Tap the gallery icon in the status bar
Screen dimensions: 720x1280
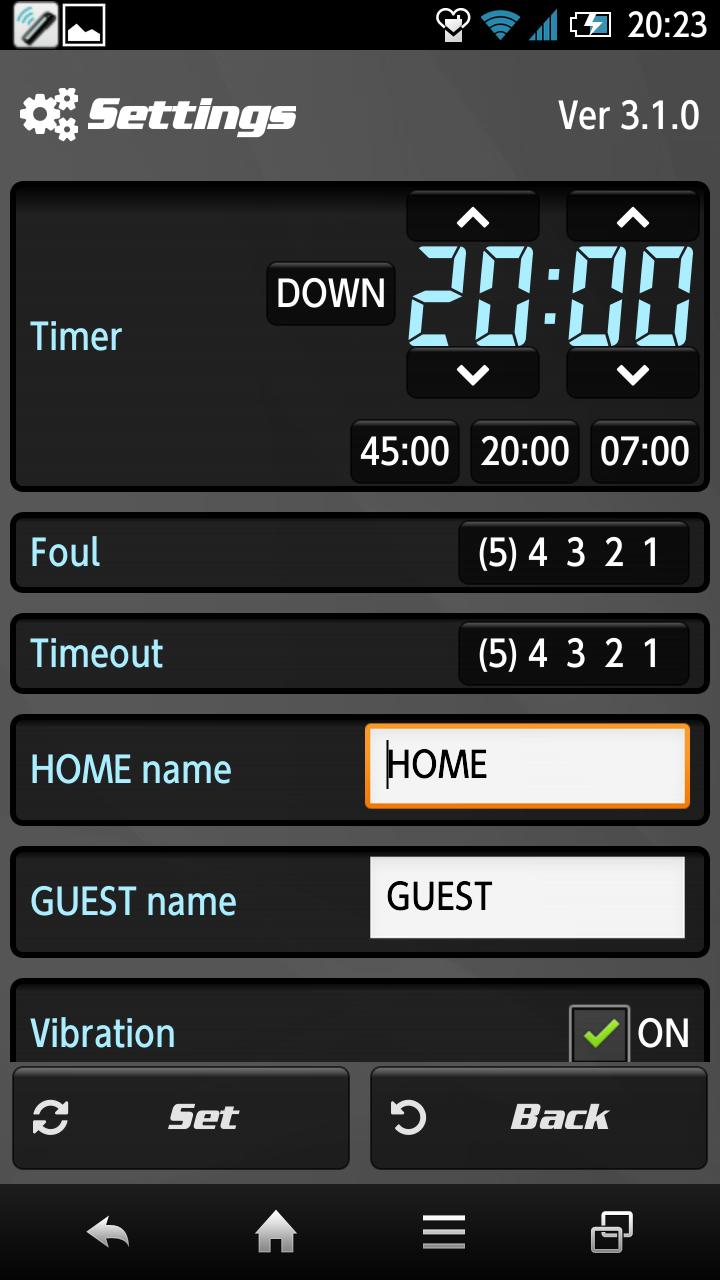pyautogui.click(x=84, y=26)
